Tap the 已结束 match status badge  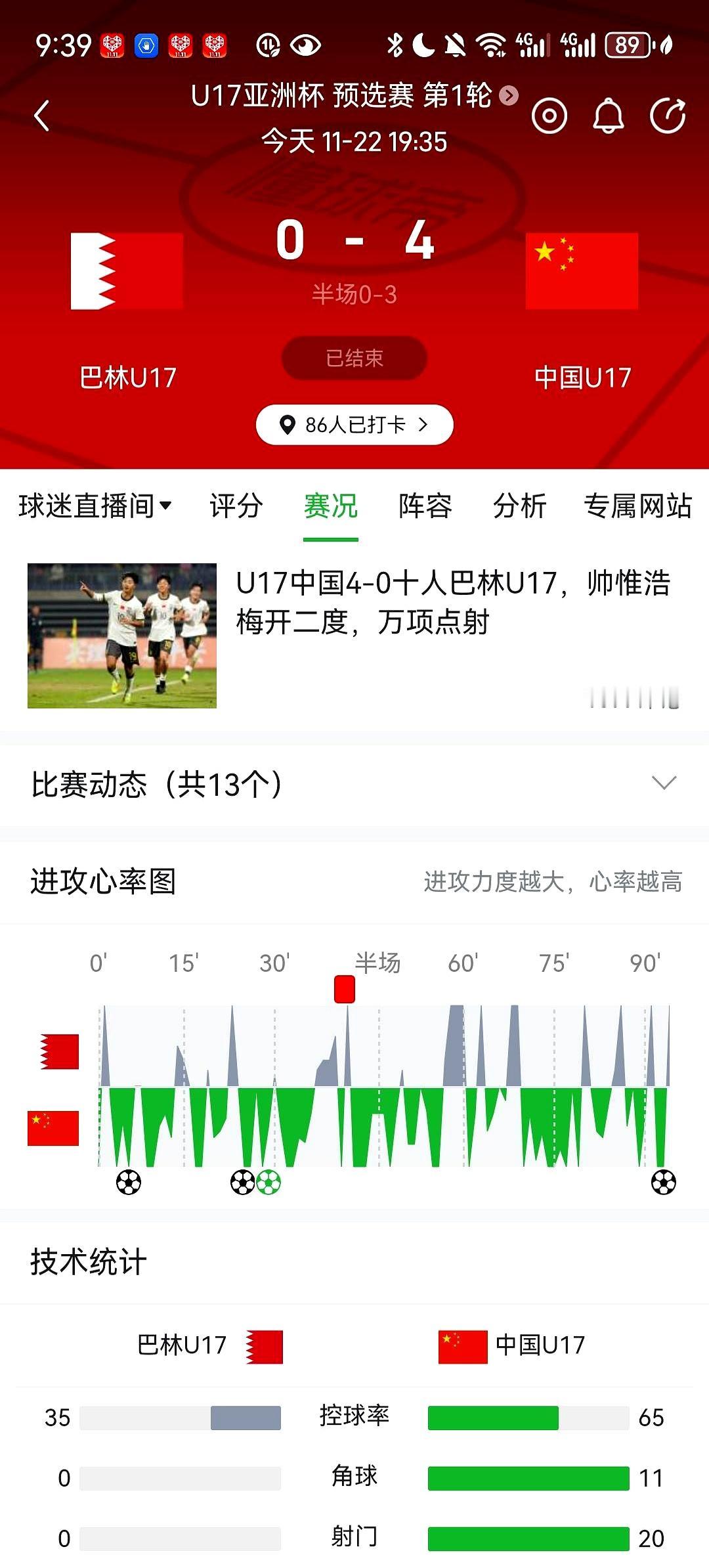[354, 357]
